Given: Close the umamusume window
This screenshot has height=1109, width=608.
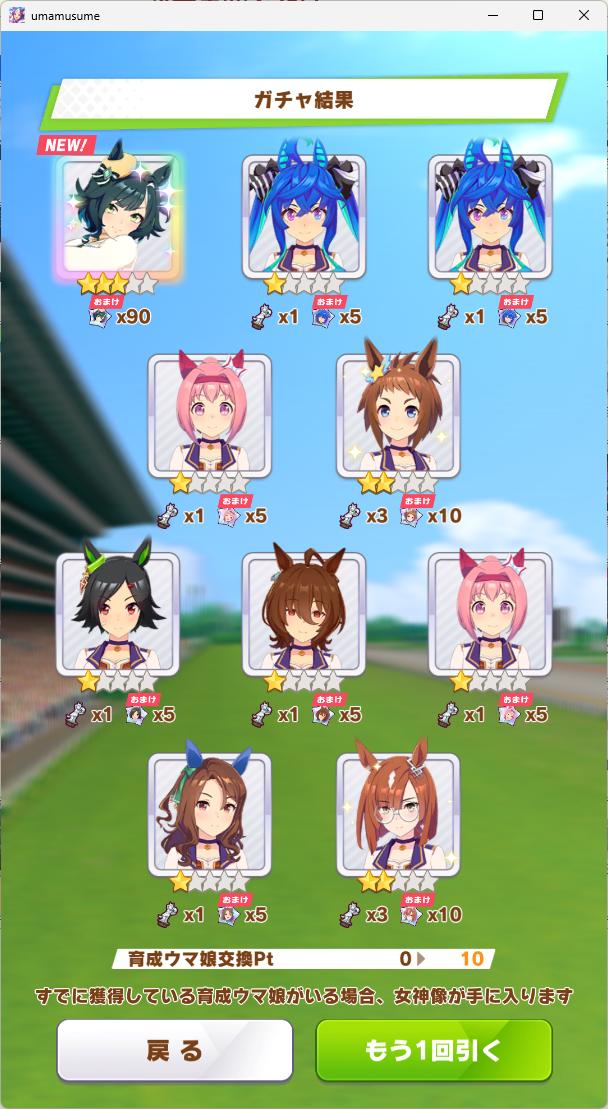Looking at the screenshot, I should click(583, 15).
